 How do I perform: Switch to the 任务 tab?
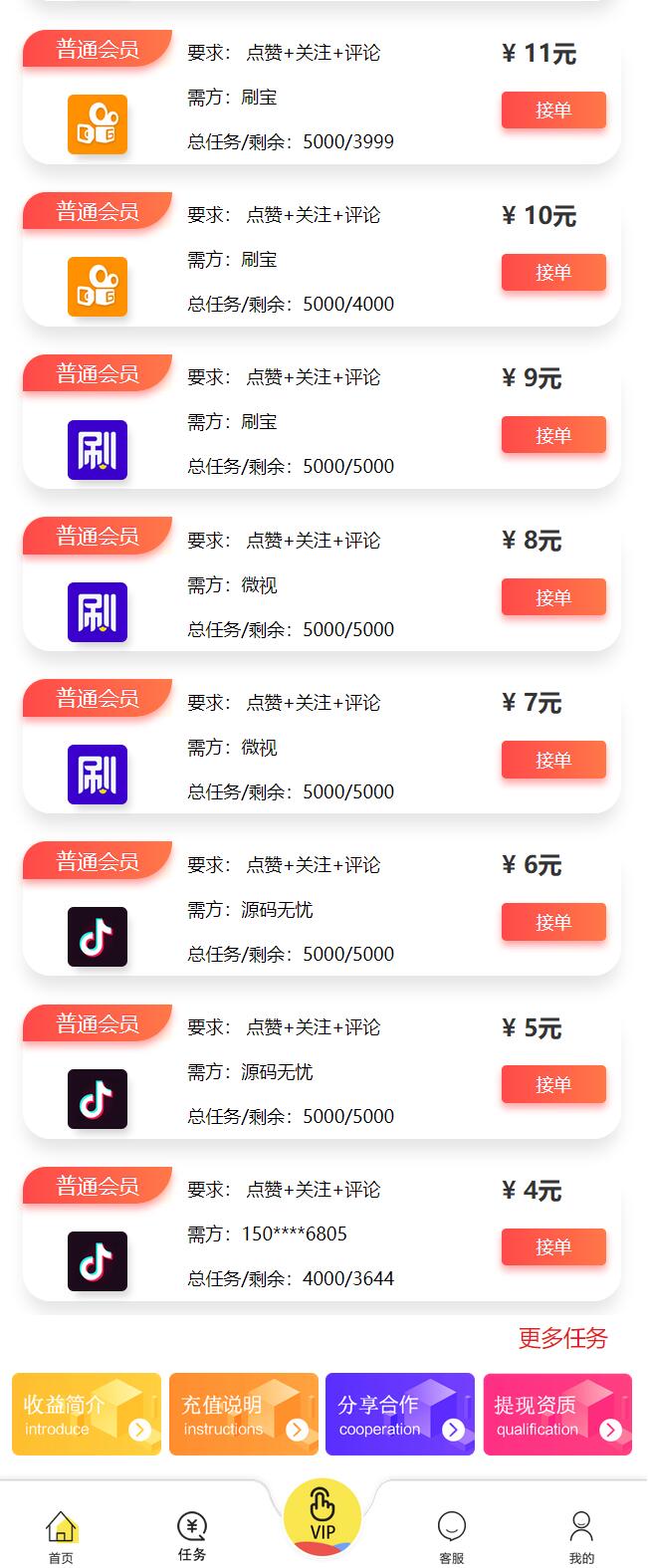192,1536
